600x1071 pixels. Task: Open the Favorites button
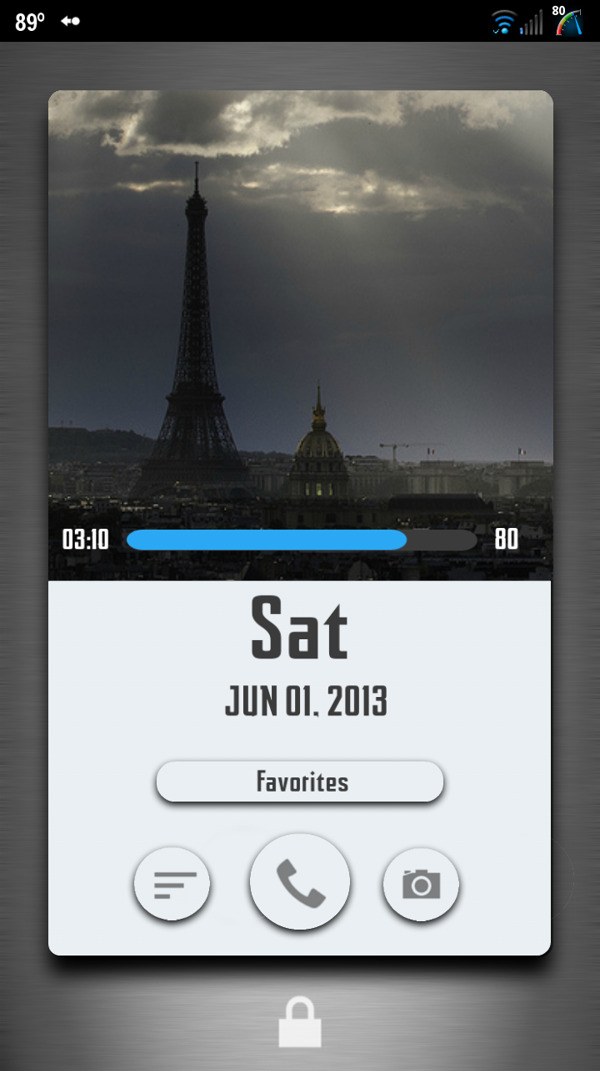(x=300, y=781)
